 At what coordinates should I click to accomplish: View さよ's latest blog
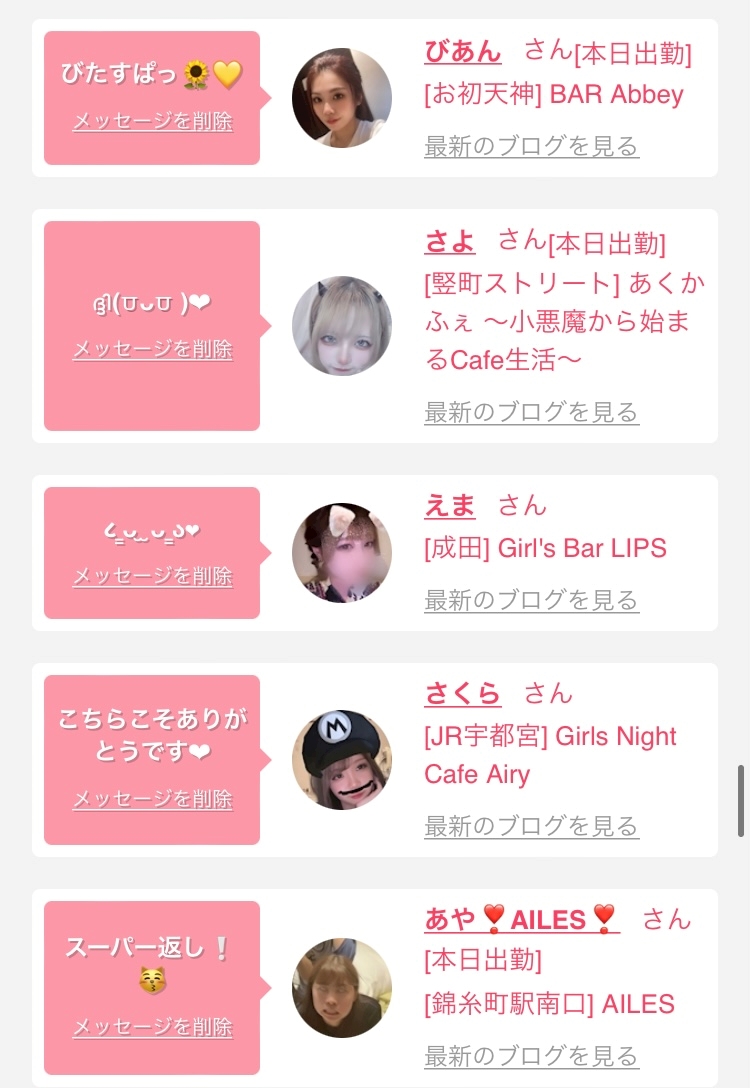click(x=531, y=412)
